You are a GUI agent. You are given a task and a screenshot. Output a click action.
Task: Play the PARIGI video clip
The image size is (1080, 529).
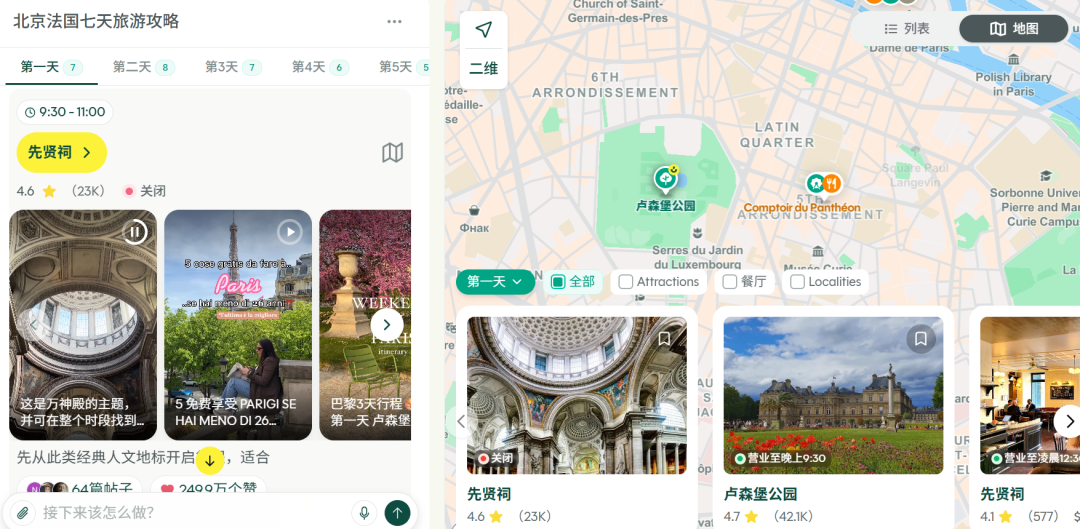(290, 232)
